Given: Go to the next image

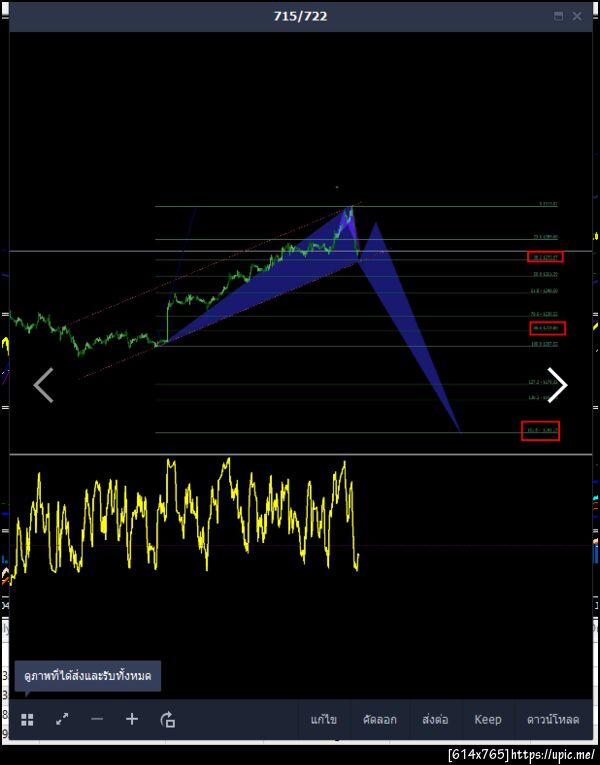Looking at the screenshot, I should 557,385.
